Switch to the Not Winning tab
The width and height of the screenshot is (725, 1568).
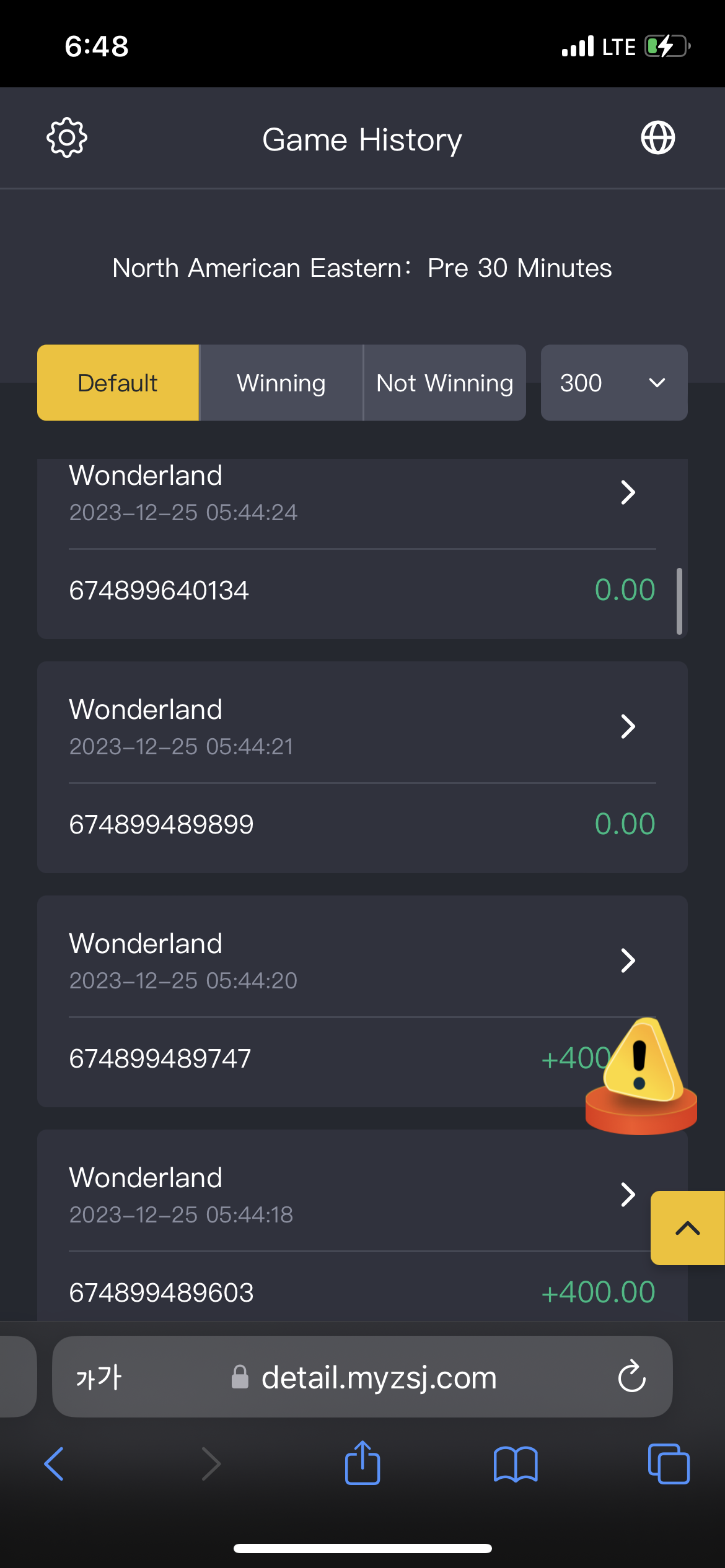click(x=444, y=383)
